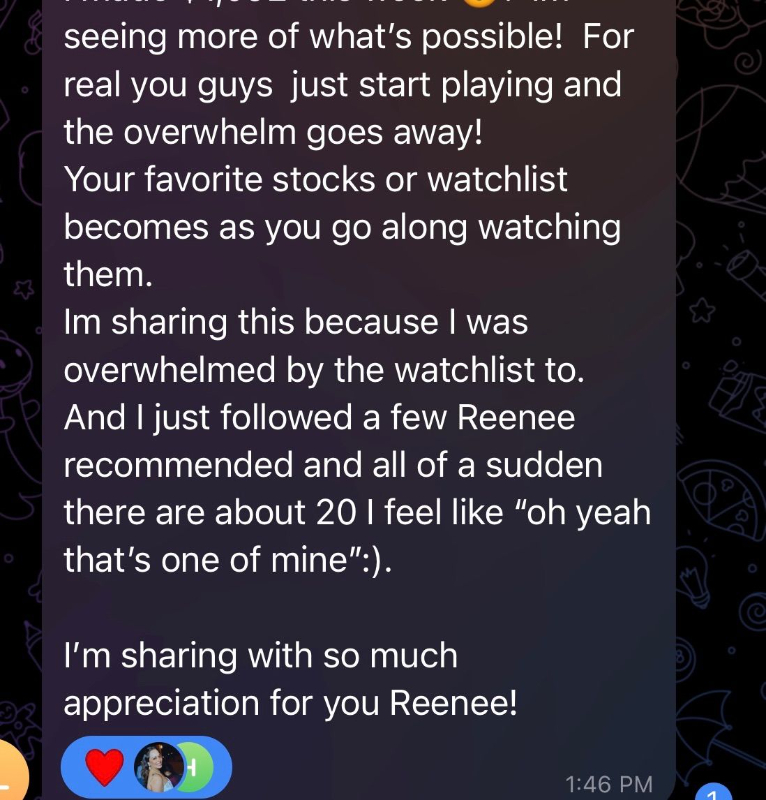The width and height of the screenshot is (766, 800).
Task: Jump to the unread messages badge
Action: pos(713,793)
